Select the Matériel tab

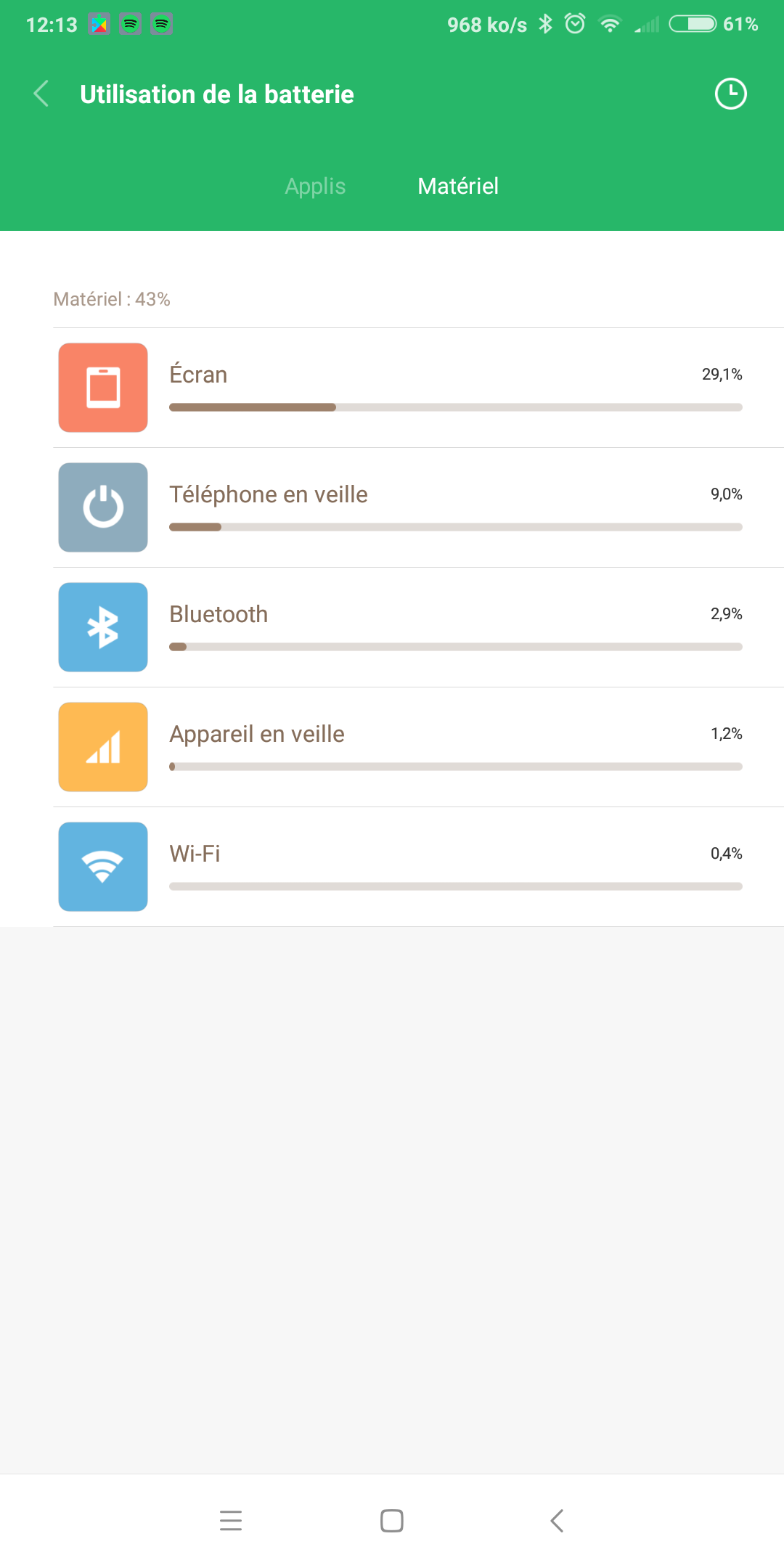pos(458,187)
